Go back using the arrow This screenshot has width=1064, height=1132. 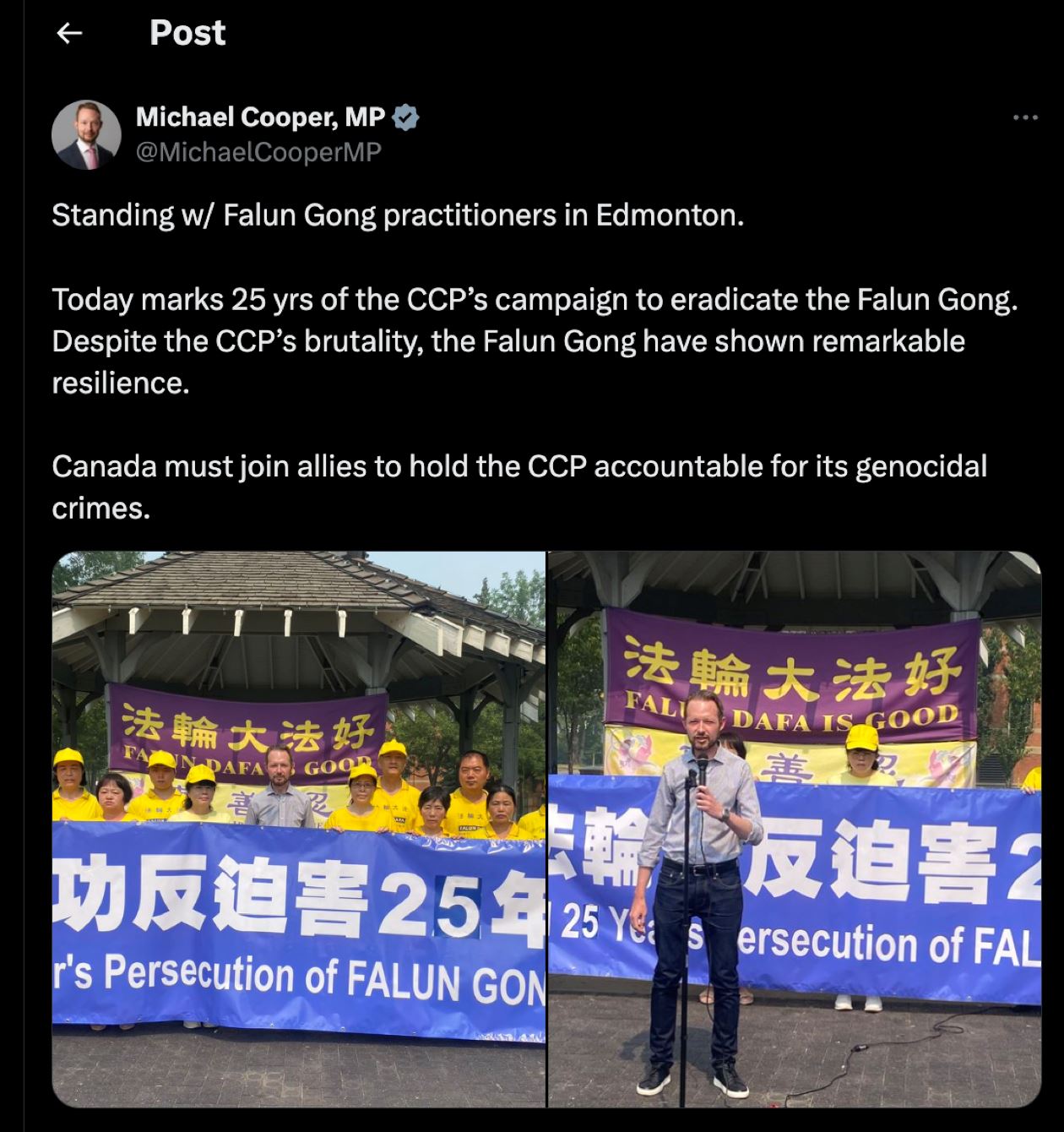pyautogui.click(x=69, y=33)
